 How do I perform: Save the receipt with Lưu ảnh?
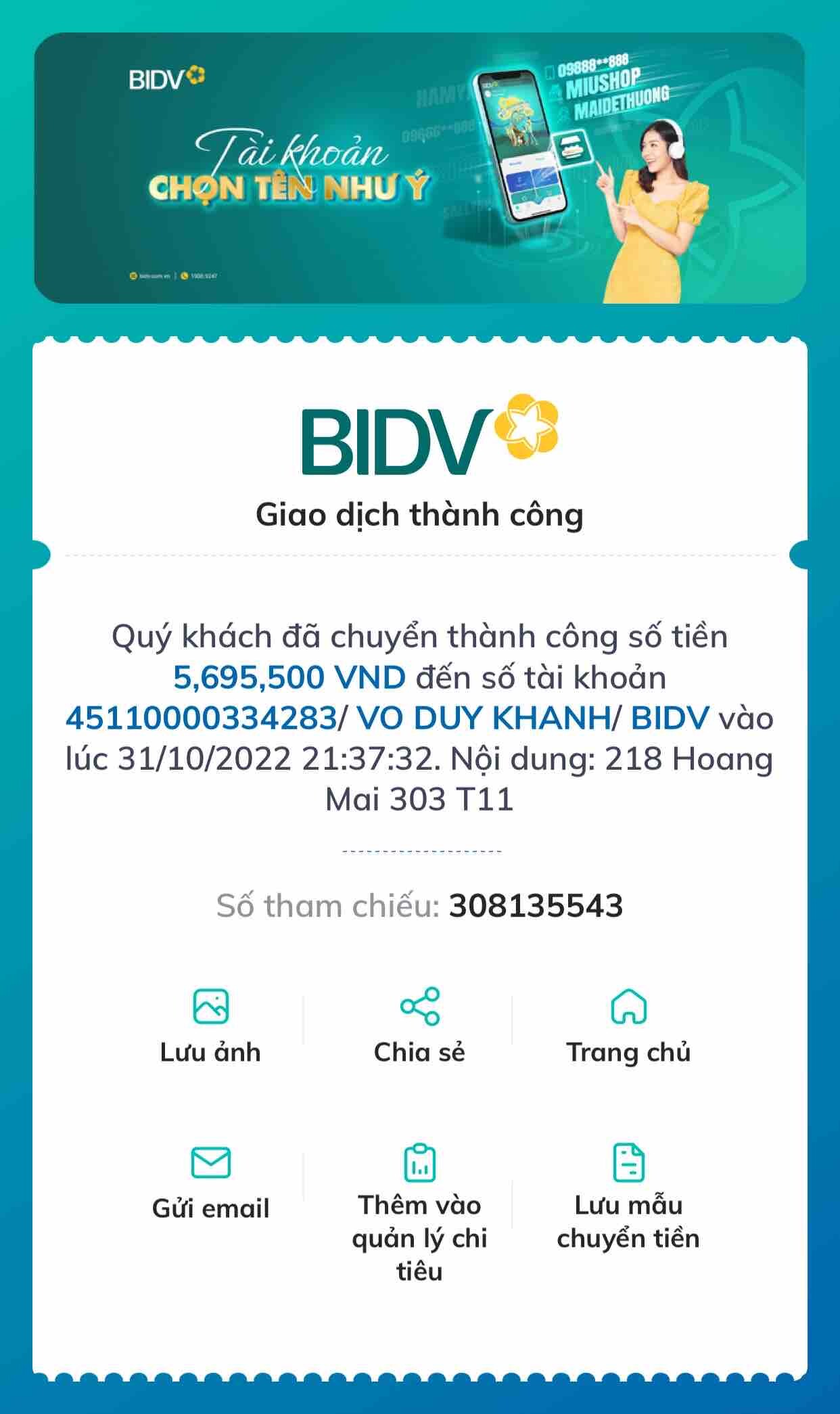tap(210, 1025)
